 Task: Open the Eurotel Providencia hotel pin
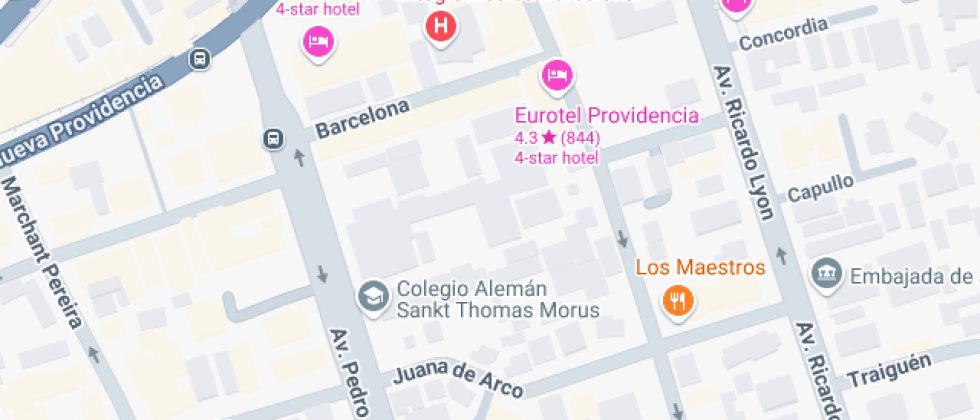coord(557,75)
